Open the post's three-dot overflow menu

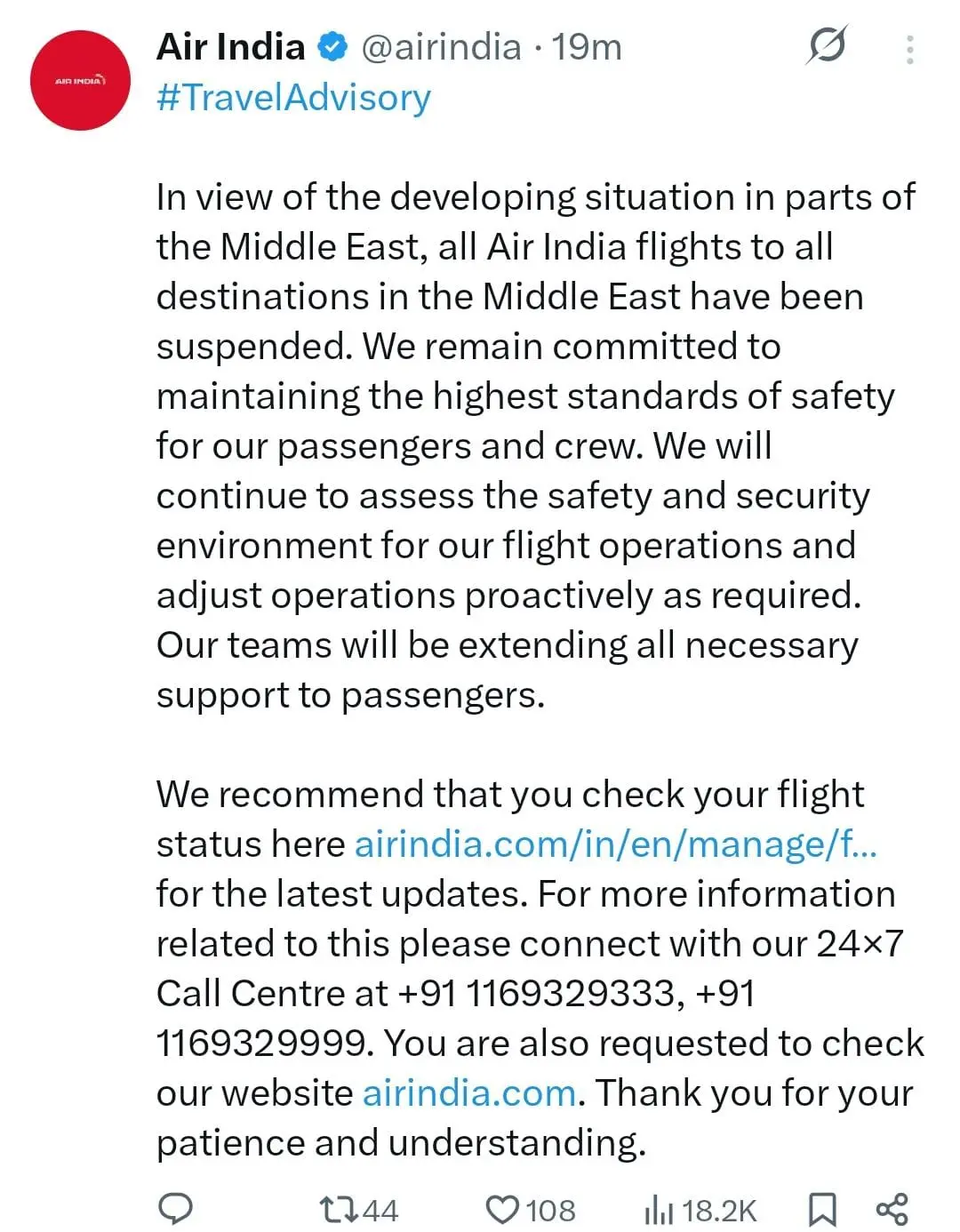(x=909, y=49)
